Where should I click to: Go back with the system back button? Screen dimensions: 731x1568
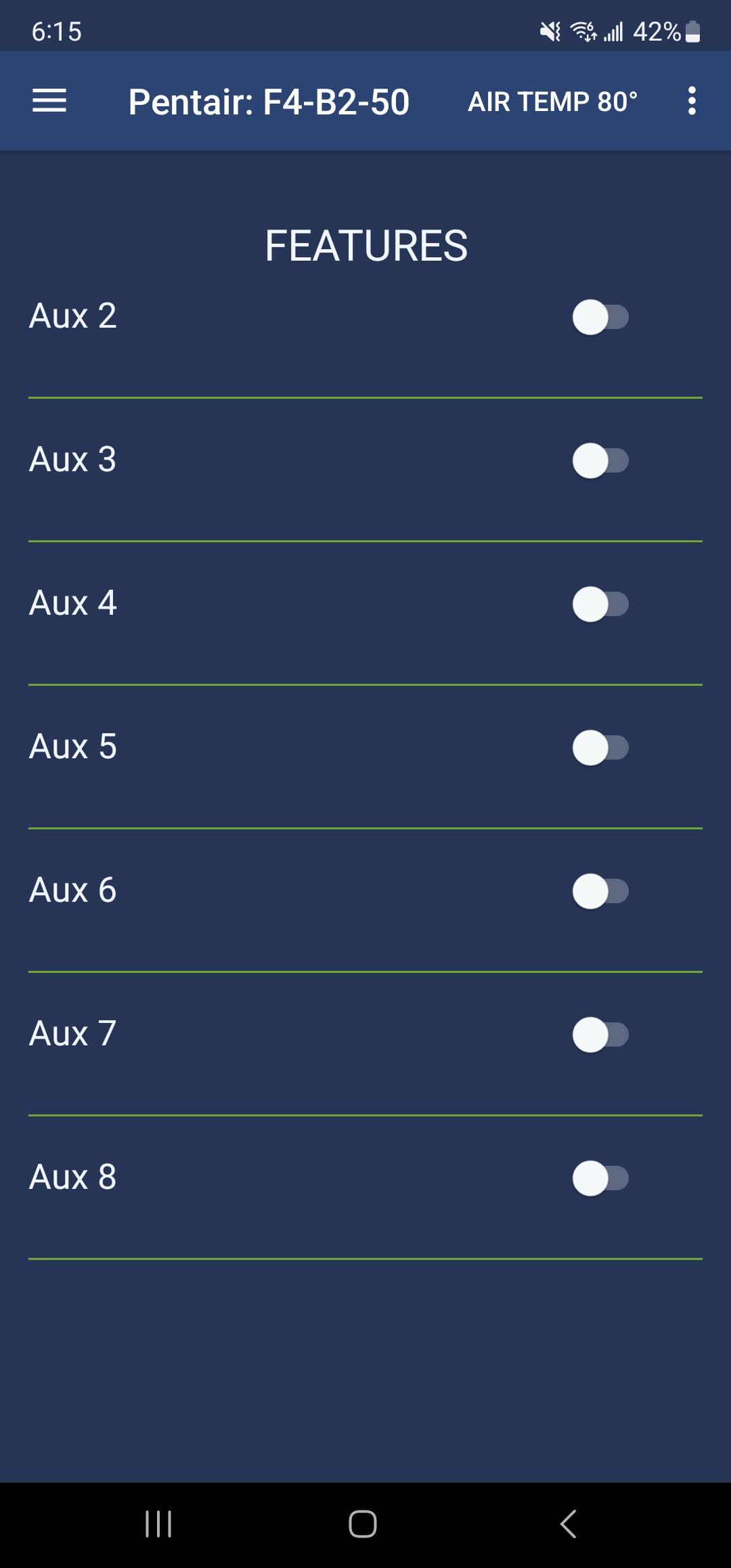click(x=569, y=1524)
